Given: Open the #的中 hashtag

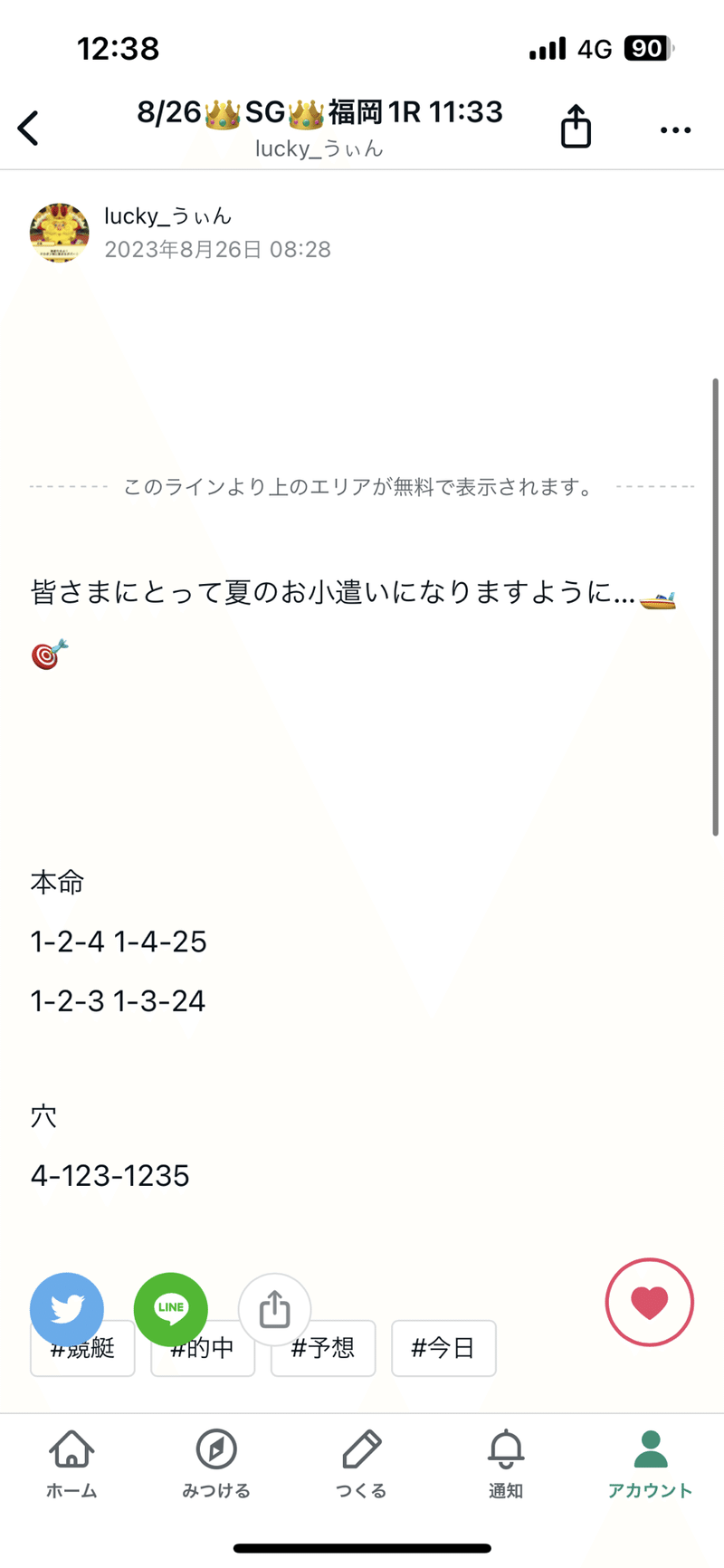Looking at the screenshot, I should pos(203,1348).
